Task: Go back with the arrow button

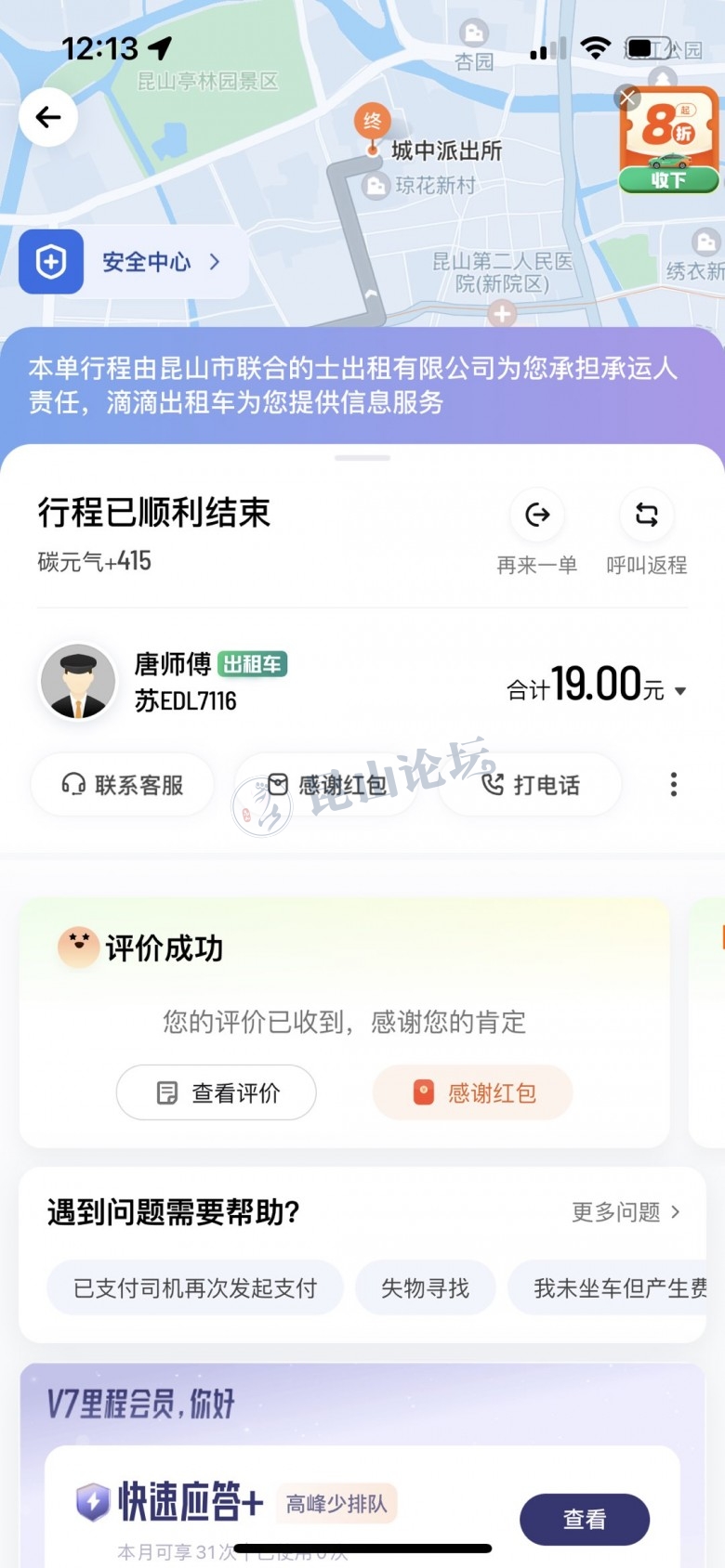Action: (47, 117)
